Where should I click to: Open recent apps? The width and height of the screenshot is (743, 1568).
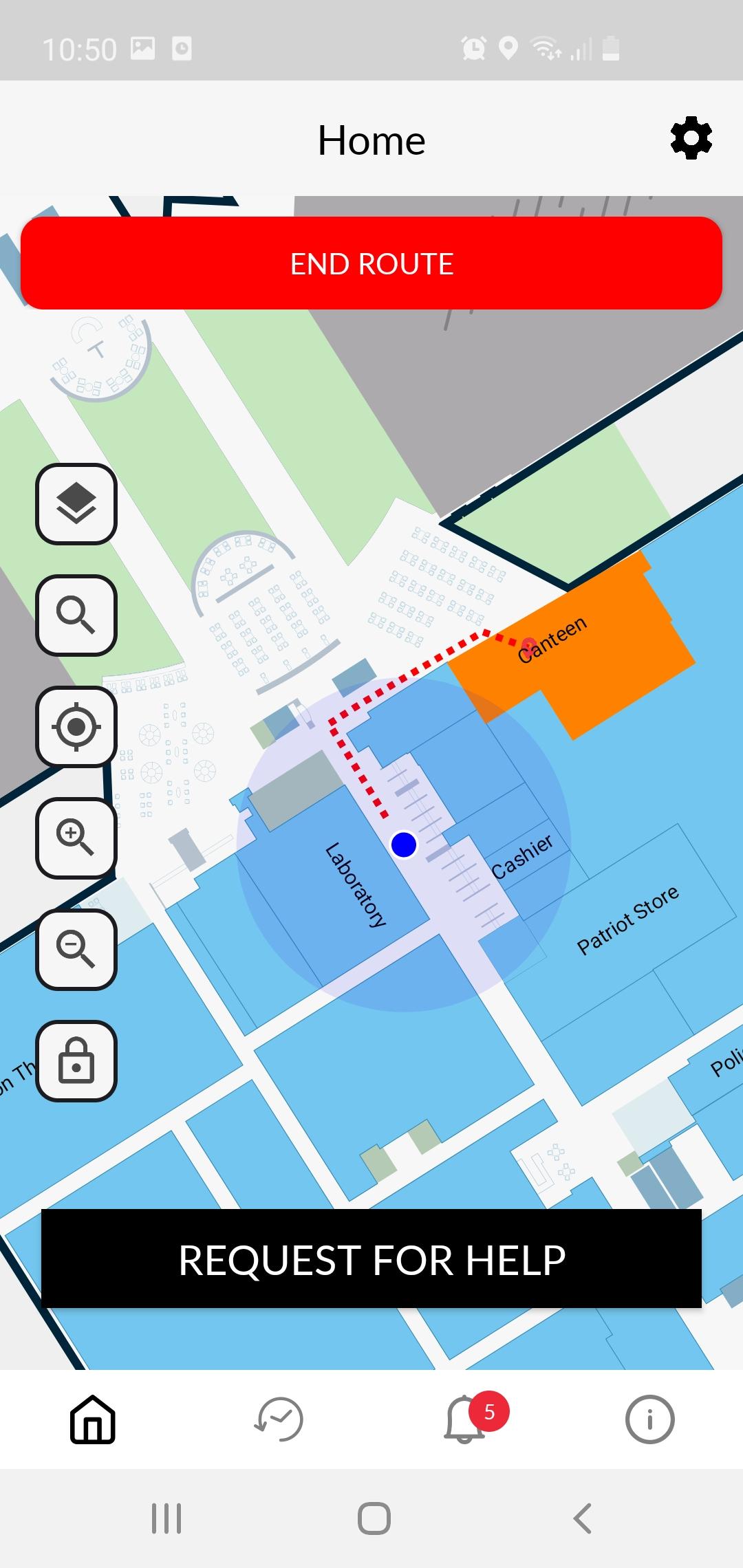pos(166,1518)
